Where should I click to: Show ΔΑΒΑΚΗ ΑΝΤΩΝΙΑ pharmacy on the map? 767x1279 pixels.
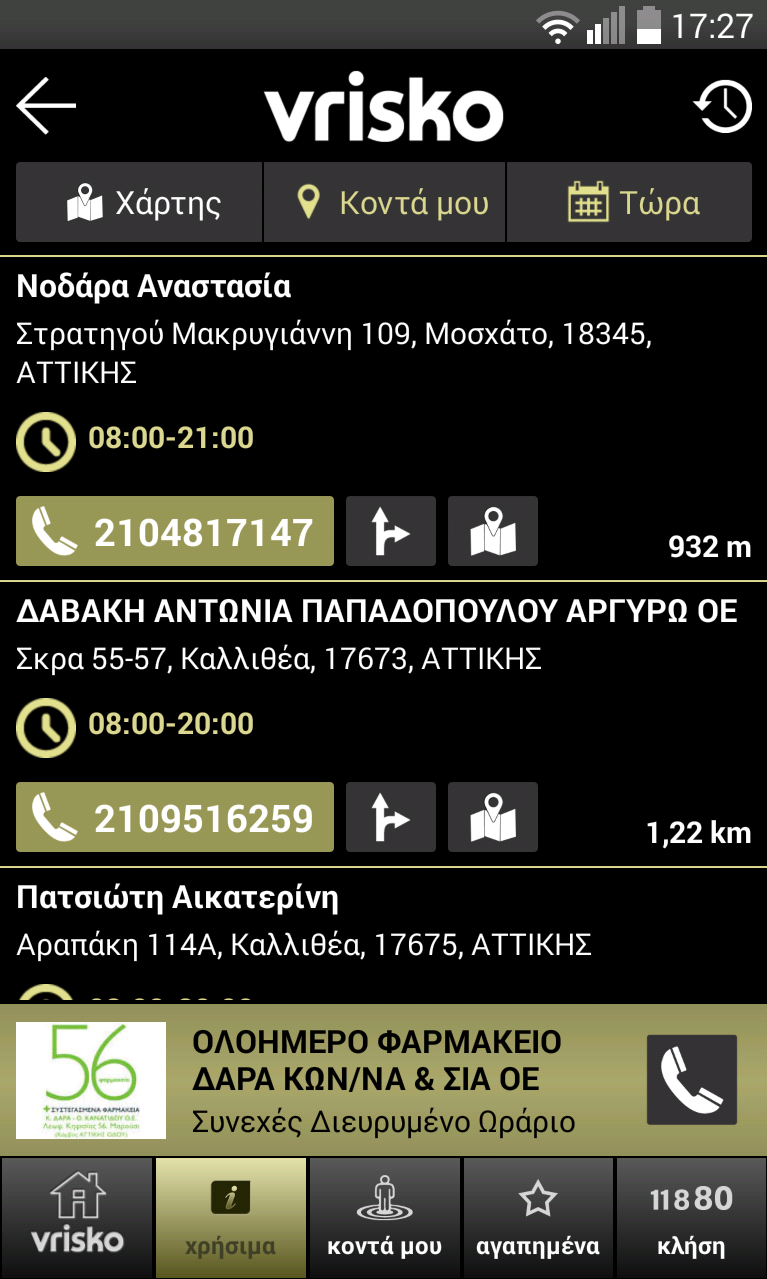click(x=492, y=818)
